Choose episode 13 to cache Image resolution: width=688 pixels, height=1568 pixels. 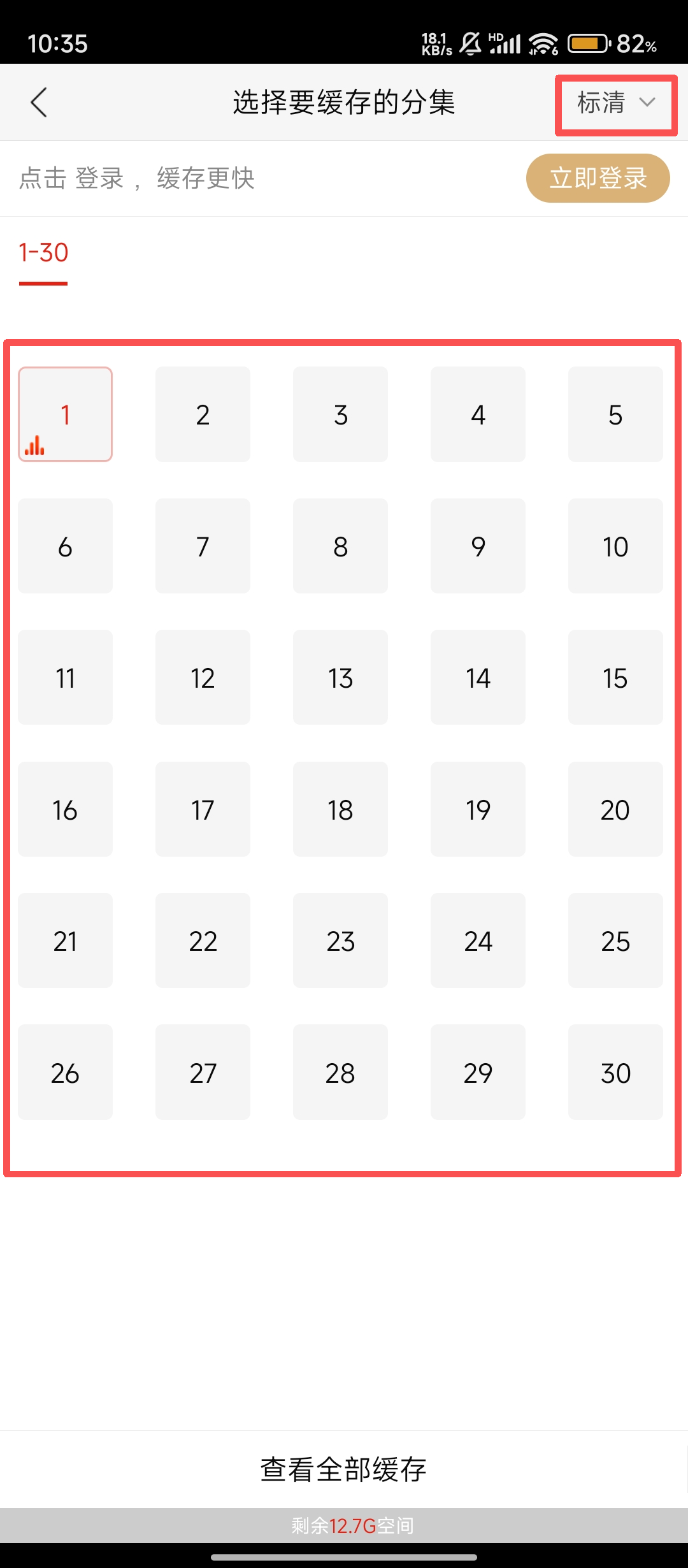coord(340,678)
